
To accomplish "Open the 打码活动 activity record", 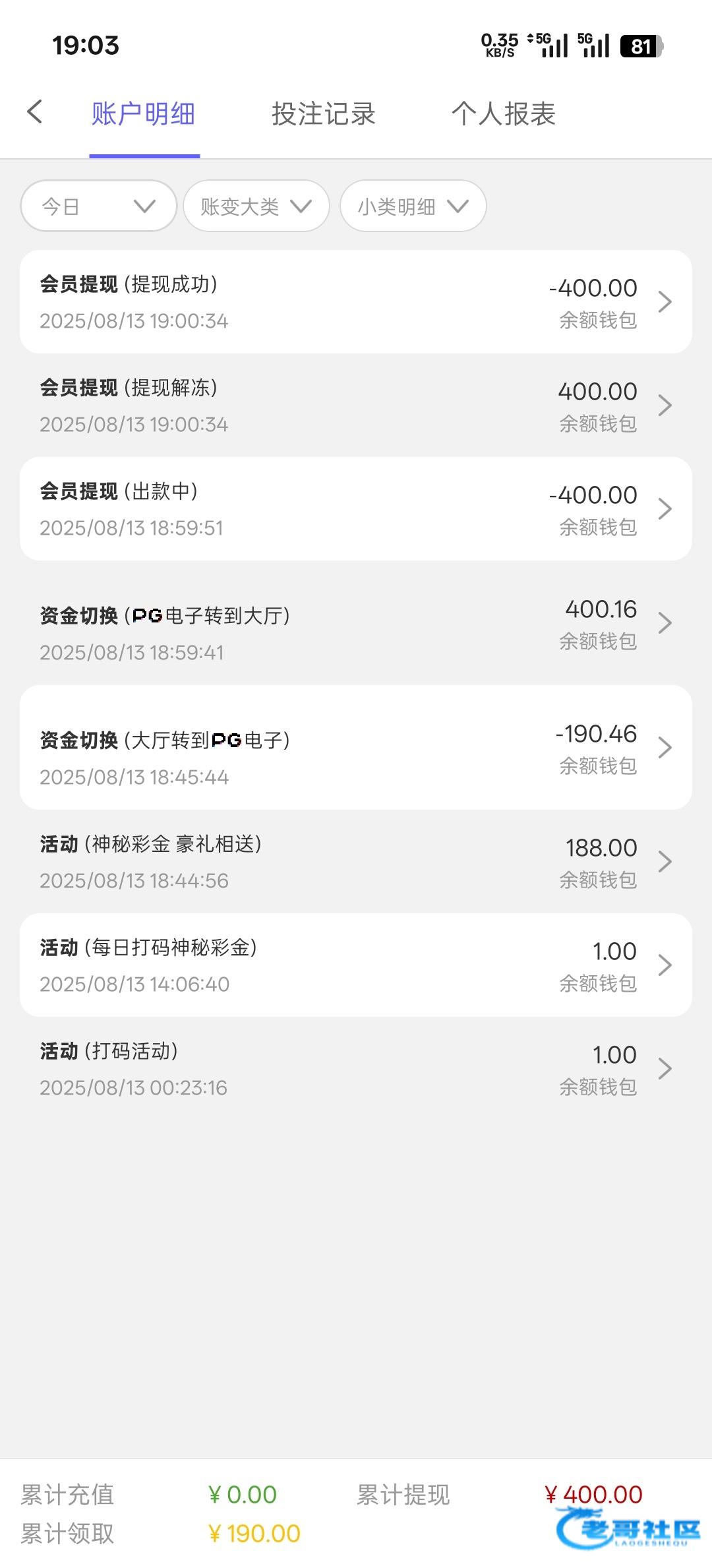I will (356, 1069).
